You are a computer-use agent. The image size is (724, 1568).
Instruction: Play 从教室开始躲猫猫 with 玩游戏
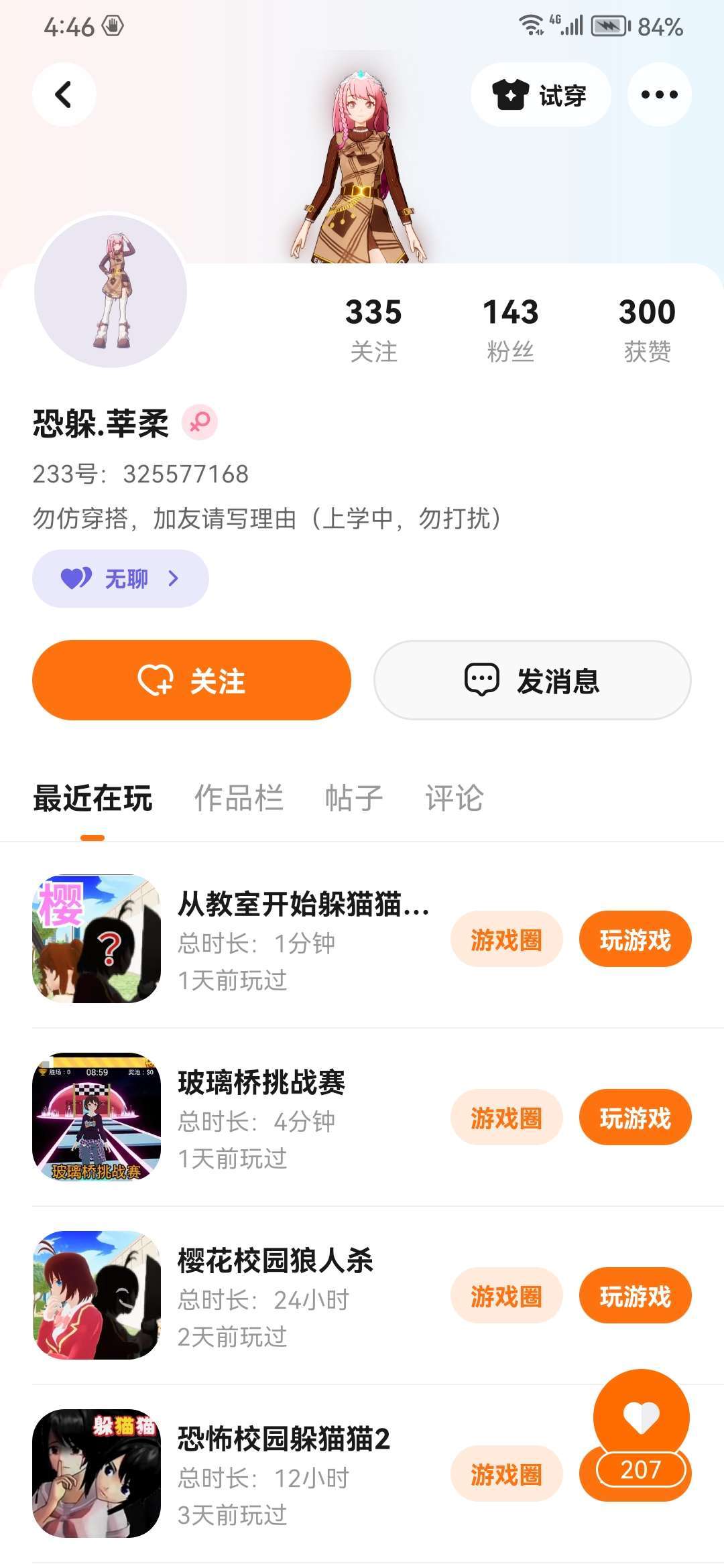[x=635, y=939]
